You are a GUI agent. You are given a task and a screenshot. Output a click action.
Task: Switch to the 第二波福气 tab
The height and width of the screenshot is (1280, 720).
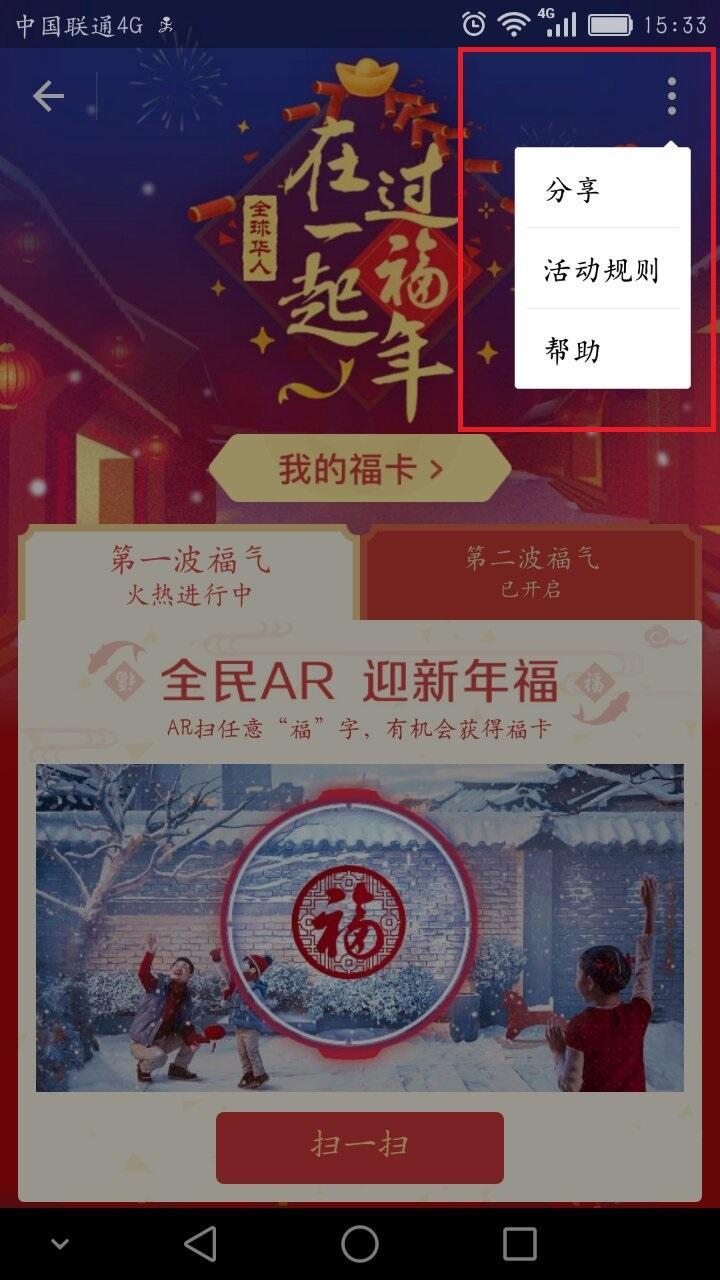531,572
